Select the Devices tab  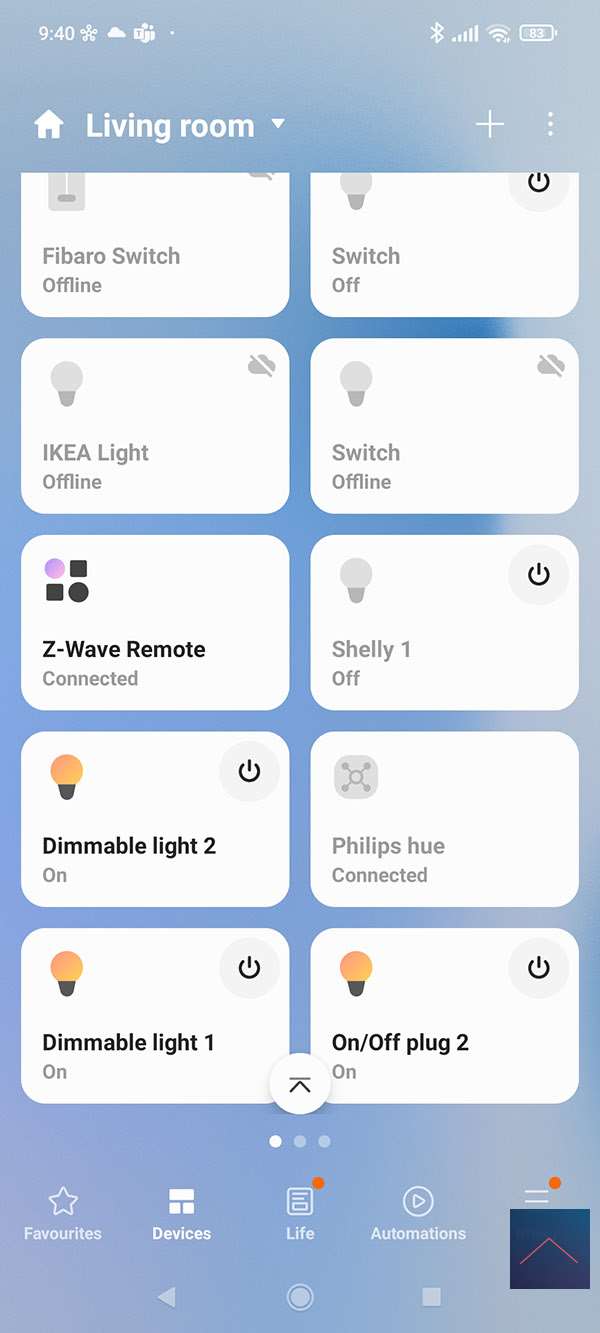[181, 1214]
